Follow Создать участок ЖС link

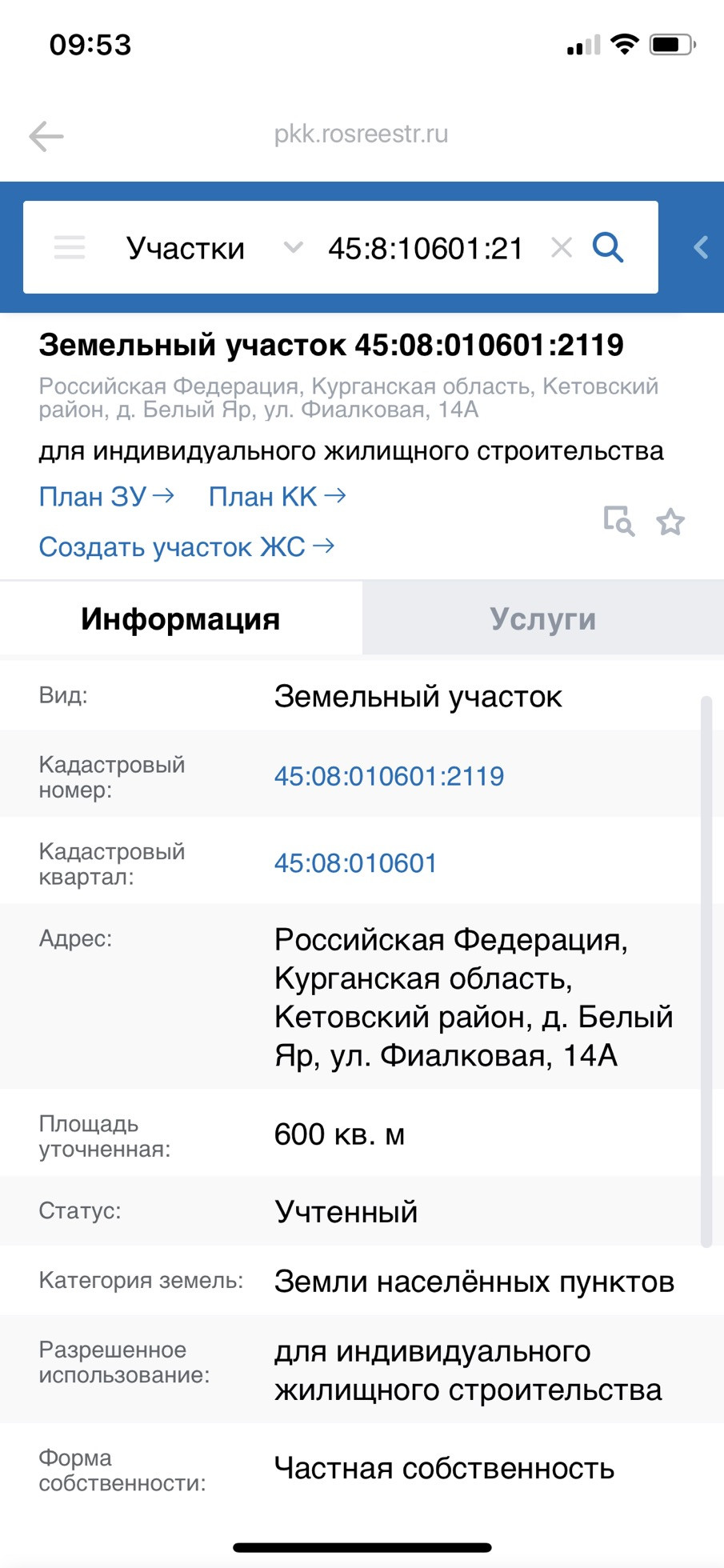(x=186, y=546)
